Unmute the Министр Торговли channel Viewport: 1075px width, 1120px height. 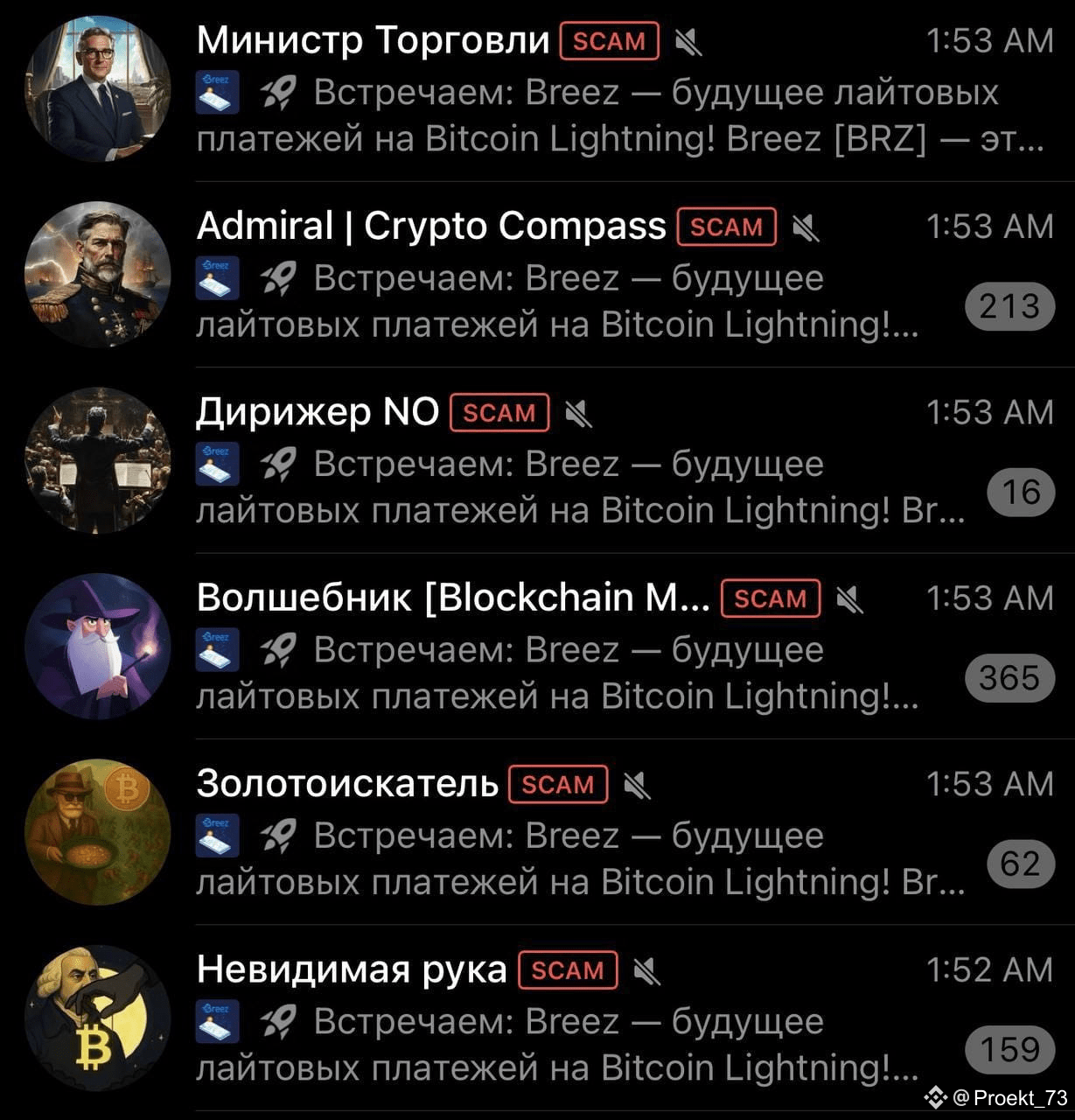click(x=689, y=40)
